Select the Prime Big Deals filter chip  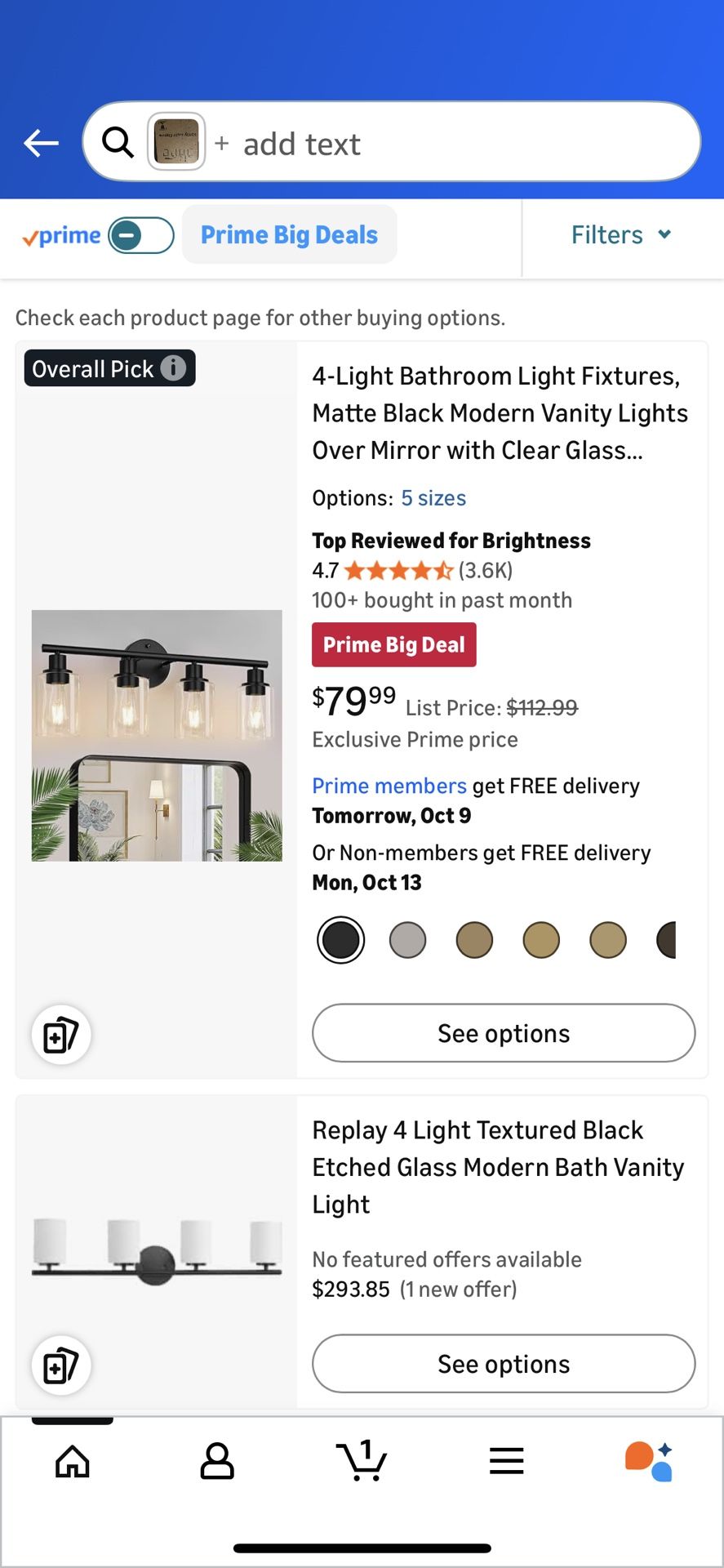pyautogui.click(x=289, y=234)
